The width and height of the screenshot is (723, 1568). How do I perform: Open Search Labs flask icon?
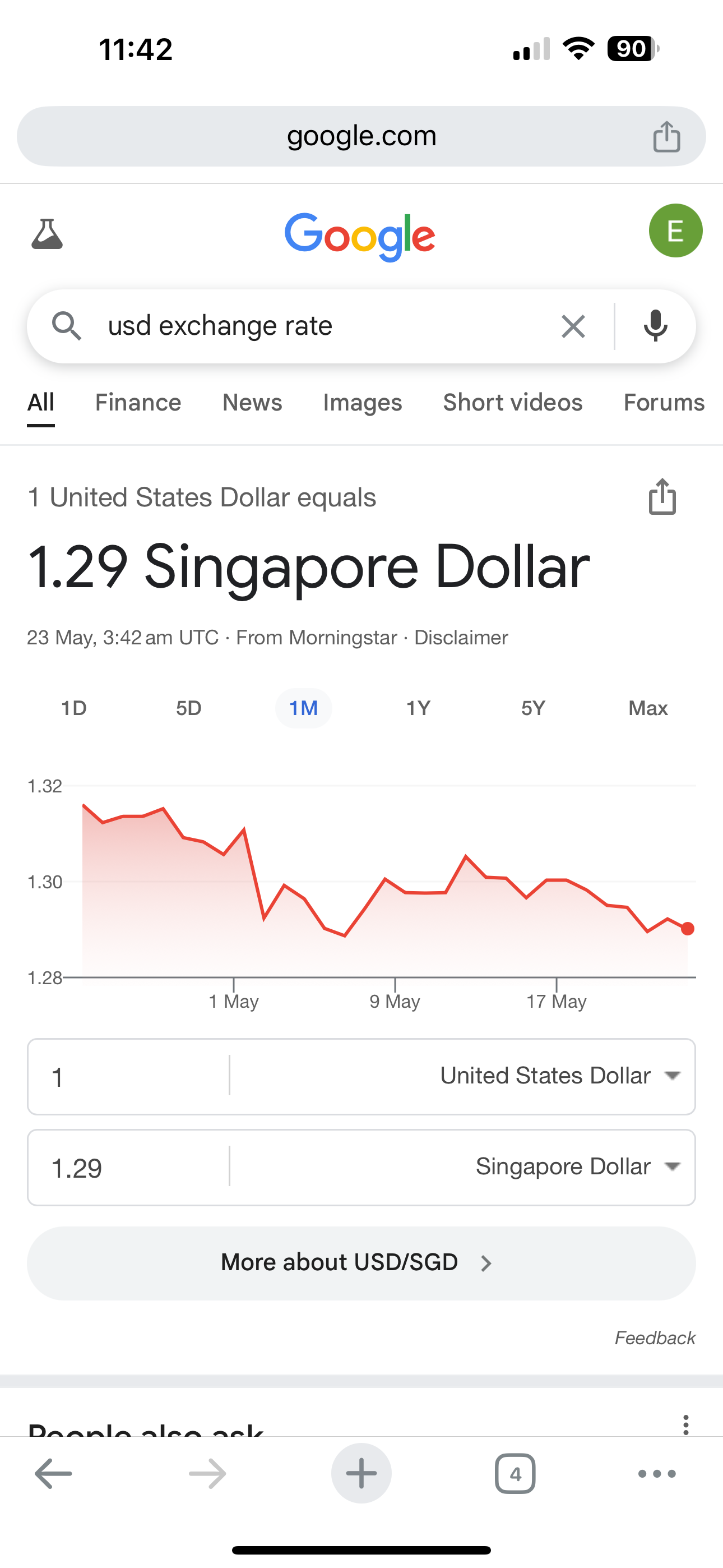tap(47, 234)
